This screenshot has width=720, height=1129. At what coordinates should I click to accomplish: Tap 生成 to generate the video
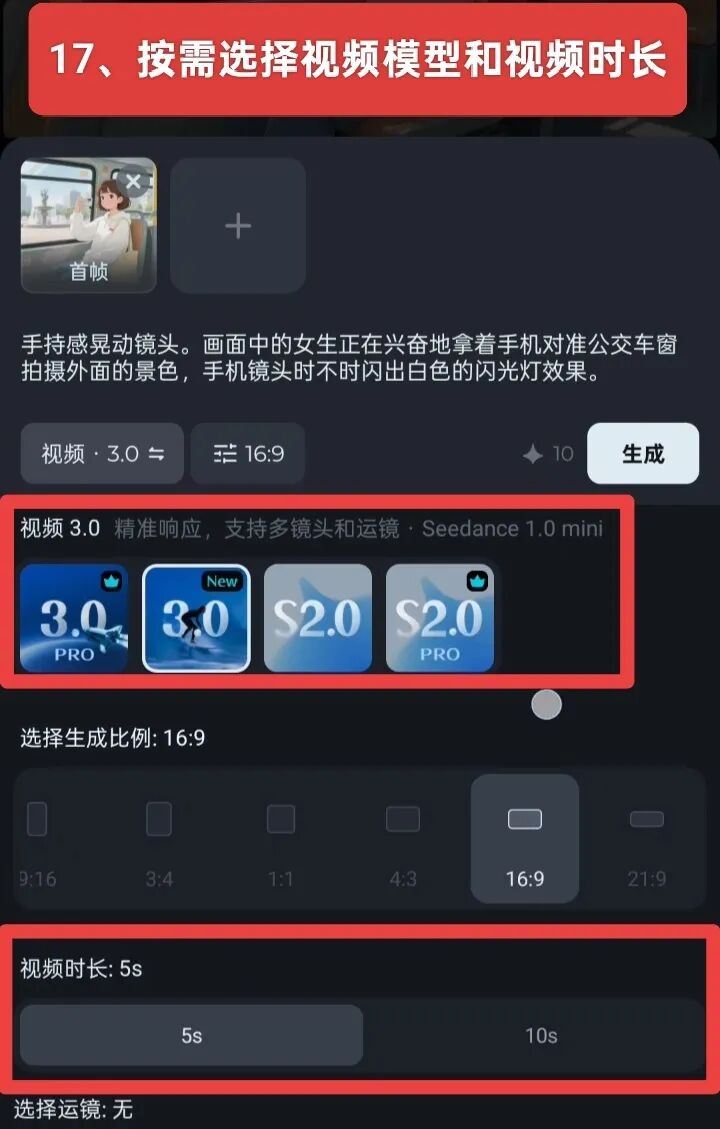tap(642, 454)
